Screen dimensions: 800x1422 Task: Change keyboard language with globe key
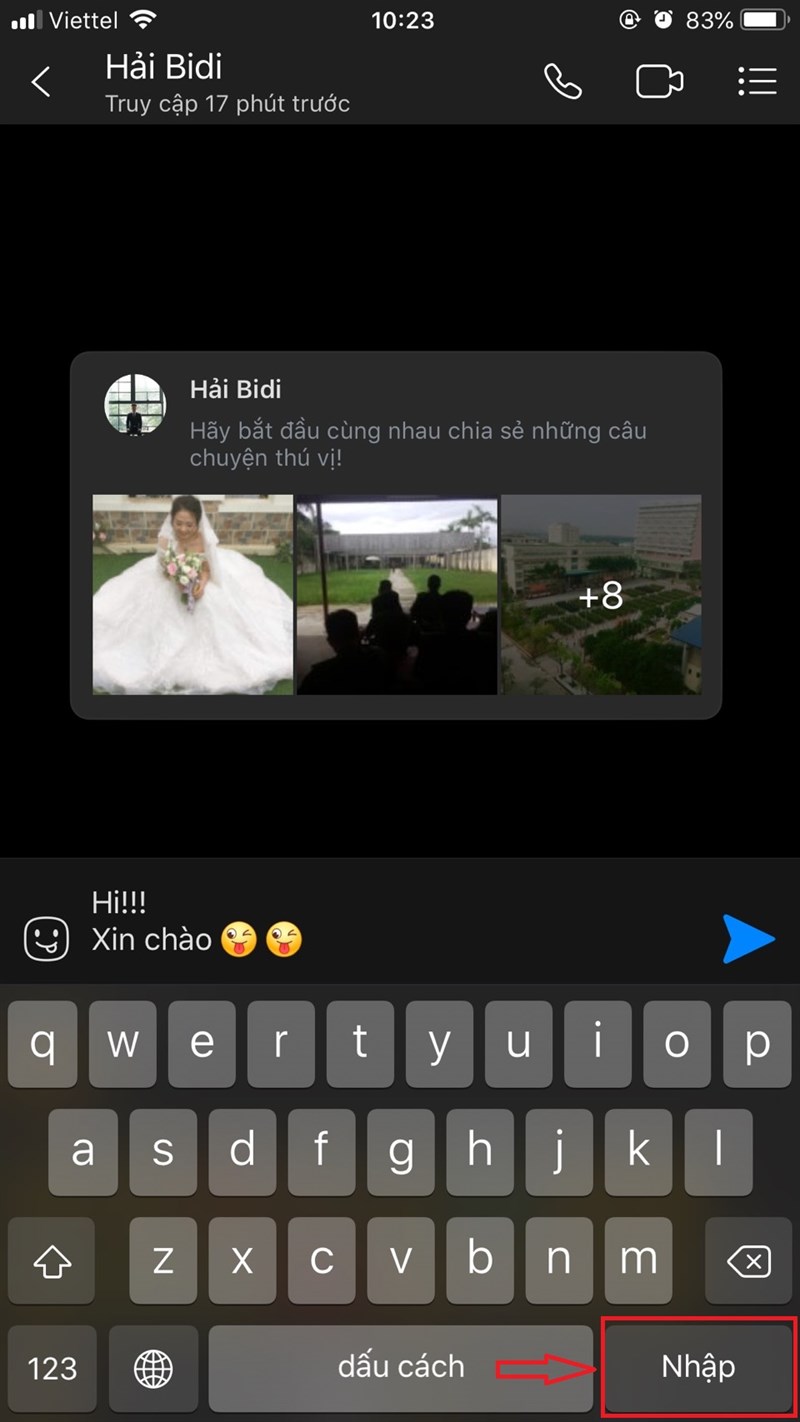tap(153, 1367)
